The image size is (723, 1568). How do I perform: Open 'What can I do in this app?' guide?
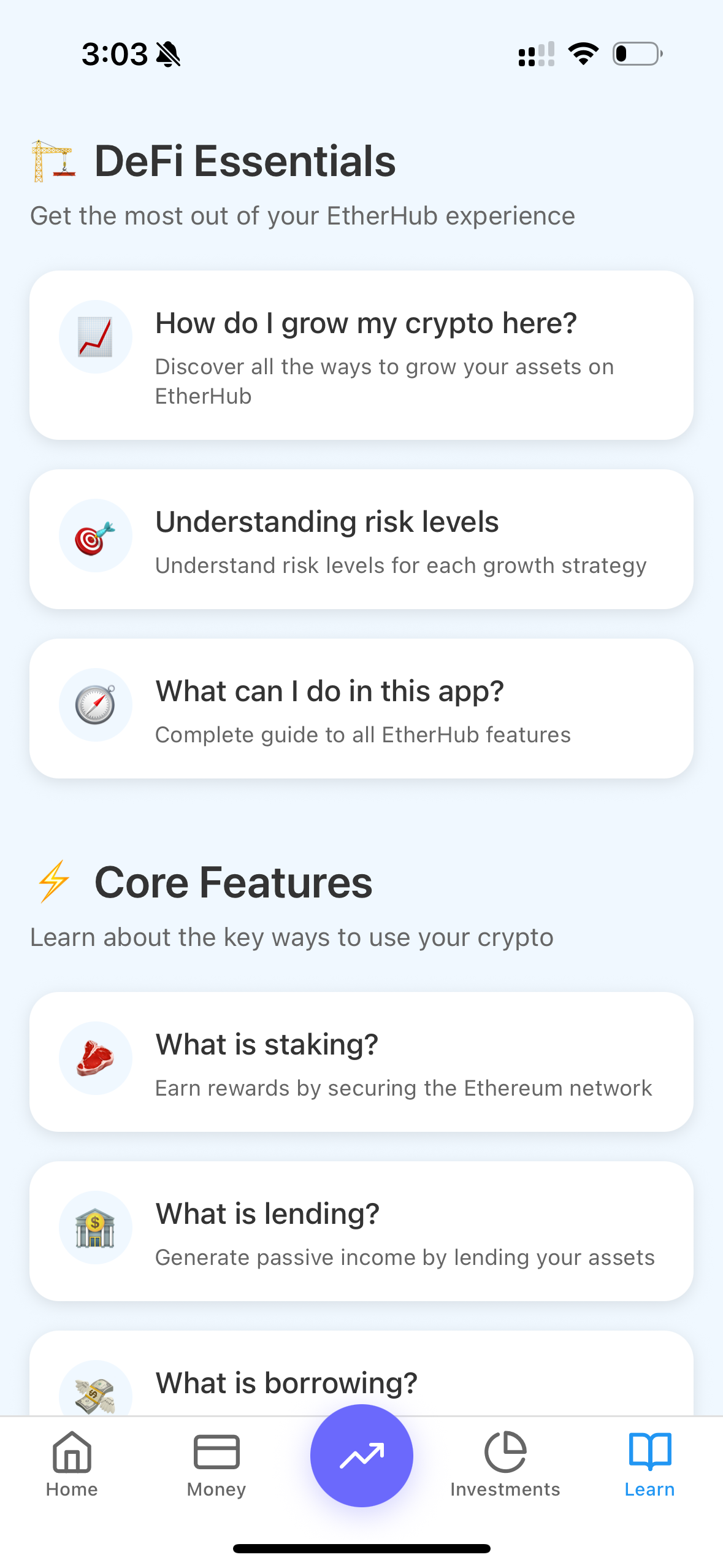pyautogui.click(x=361, y=709)
